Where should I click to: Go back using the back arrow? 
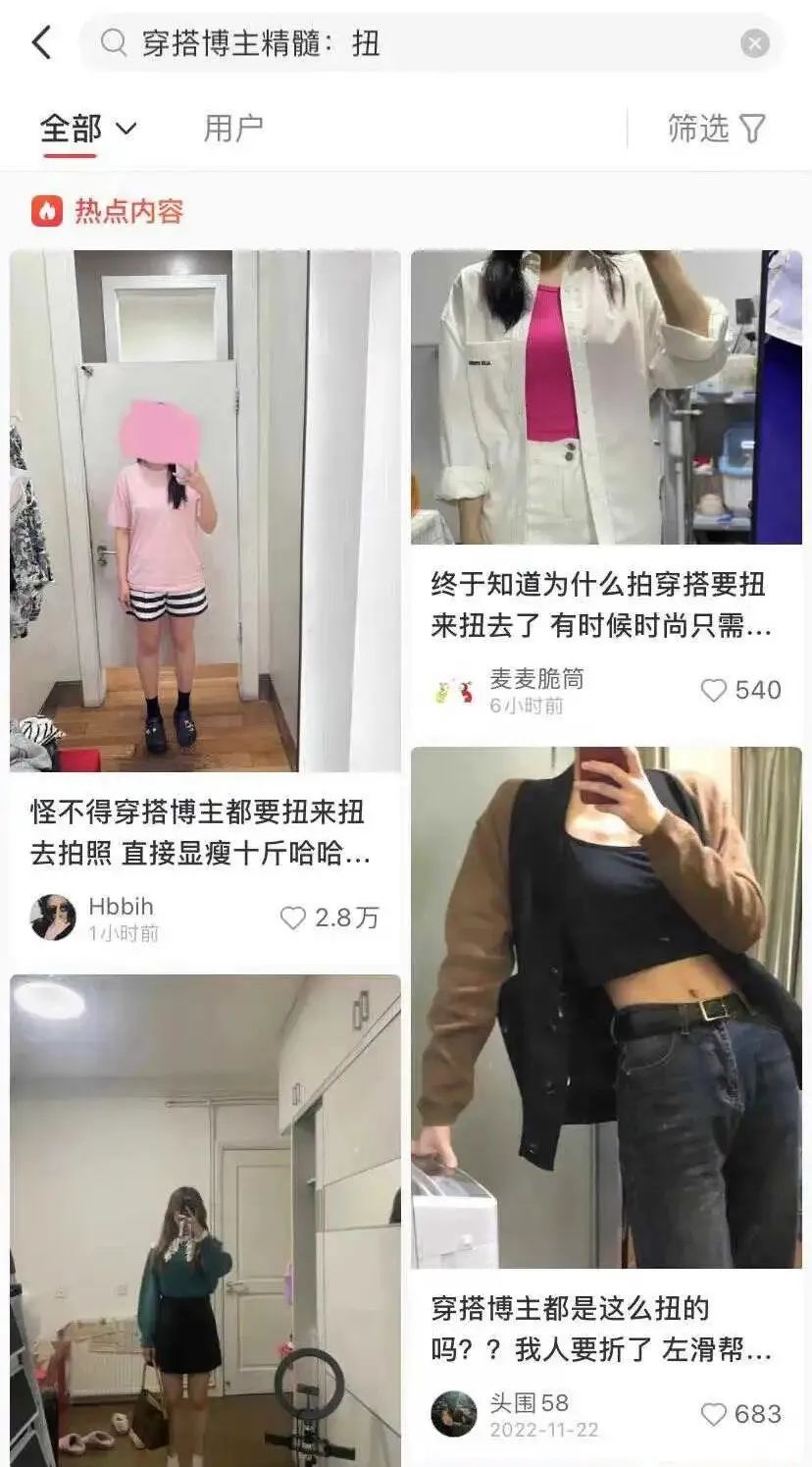[41, 43]
